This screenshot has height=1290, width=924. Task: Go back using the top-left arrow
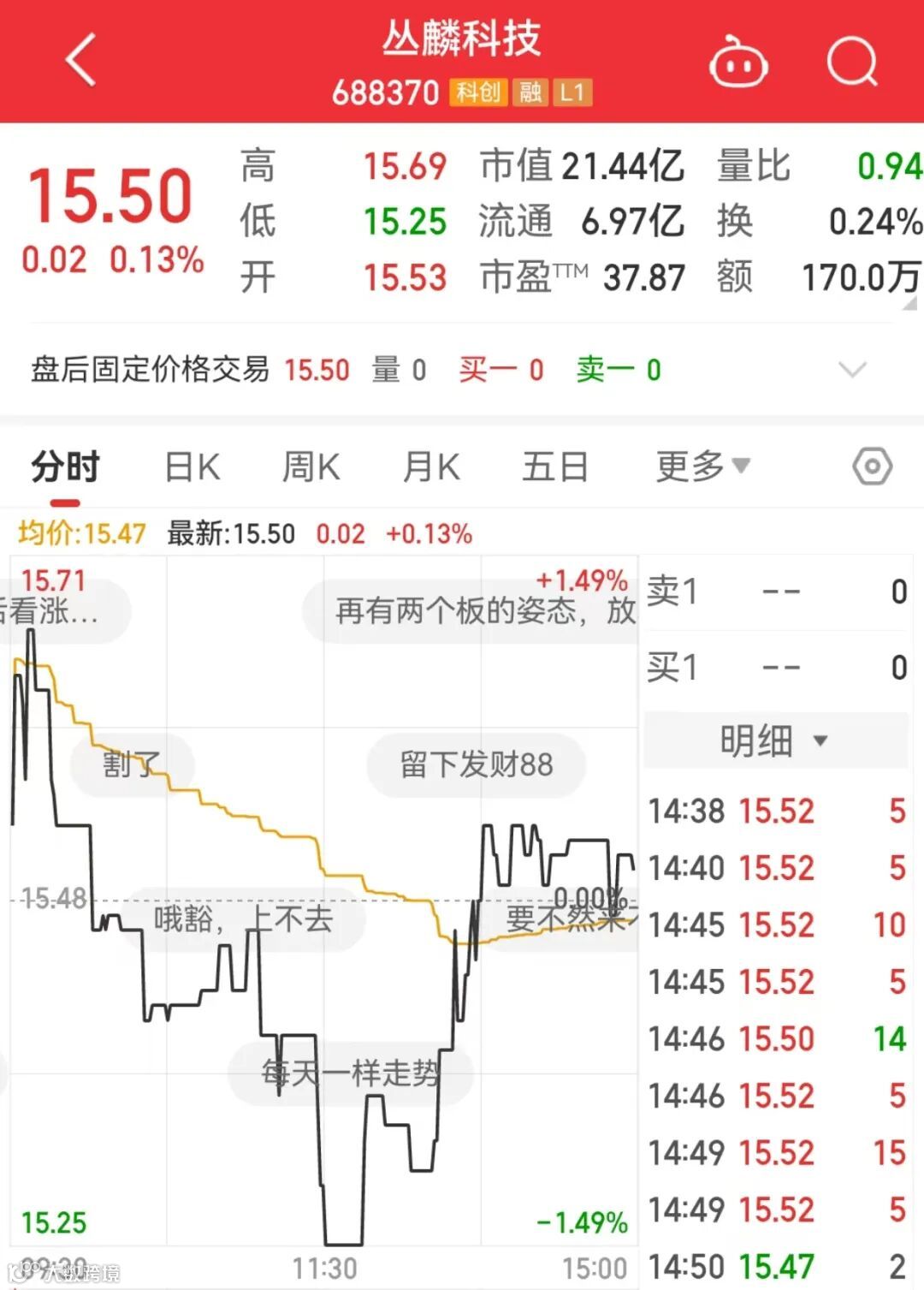tap(81, 61)
